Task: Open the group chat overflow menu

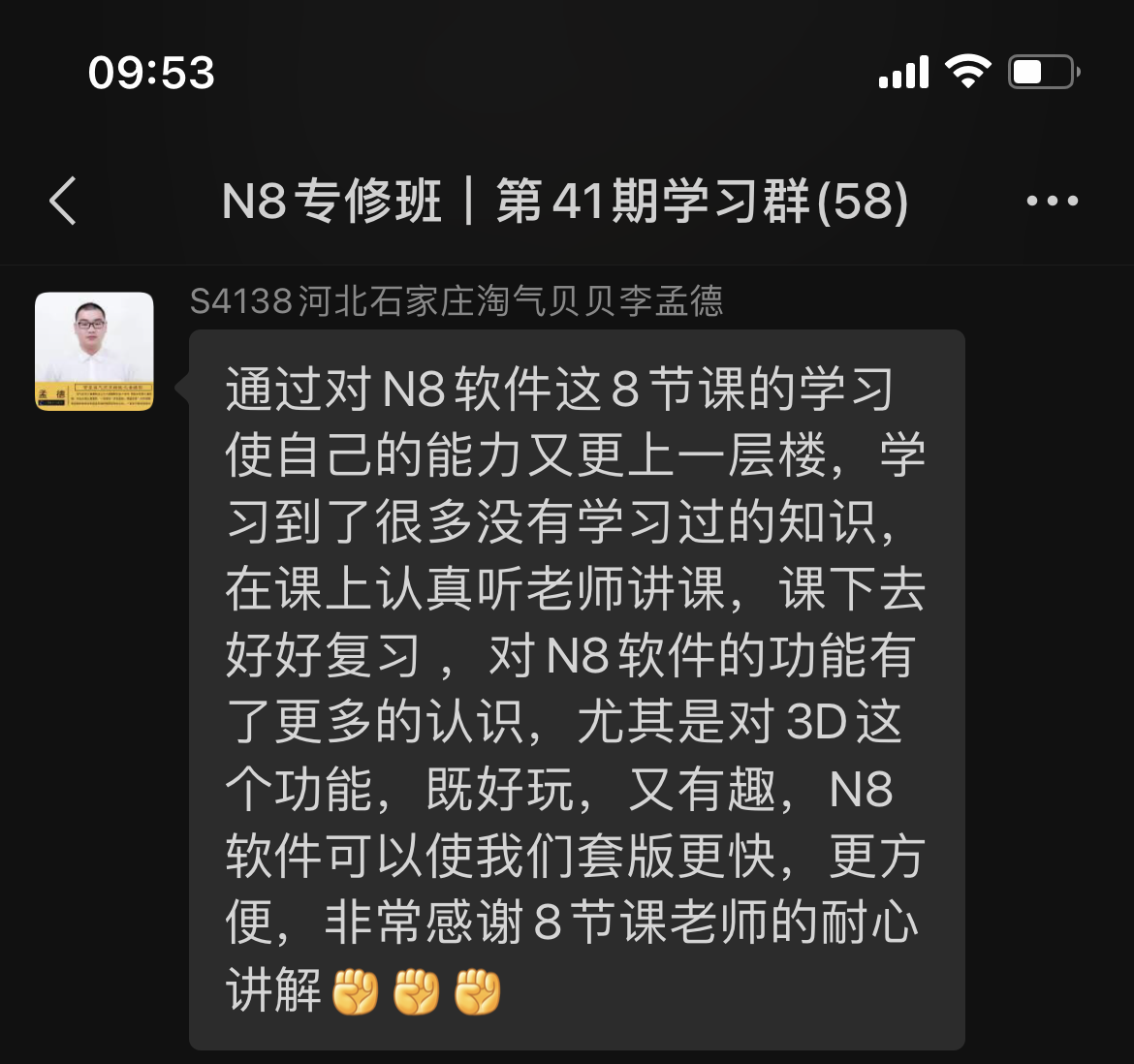Action: (x=1052, y=202)
